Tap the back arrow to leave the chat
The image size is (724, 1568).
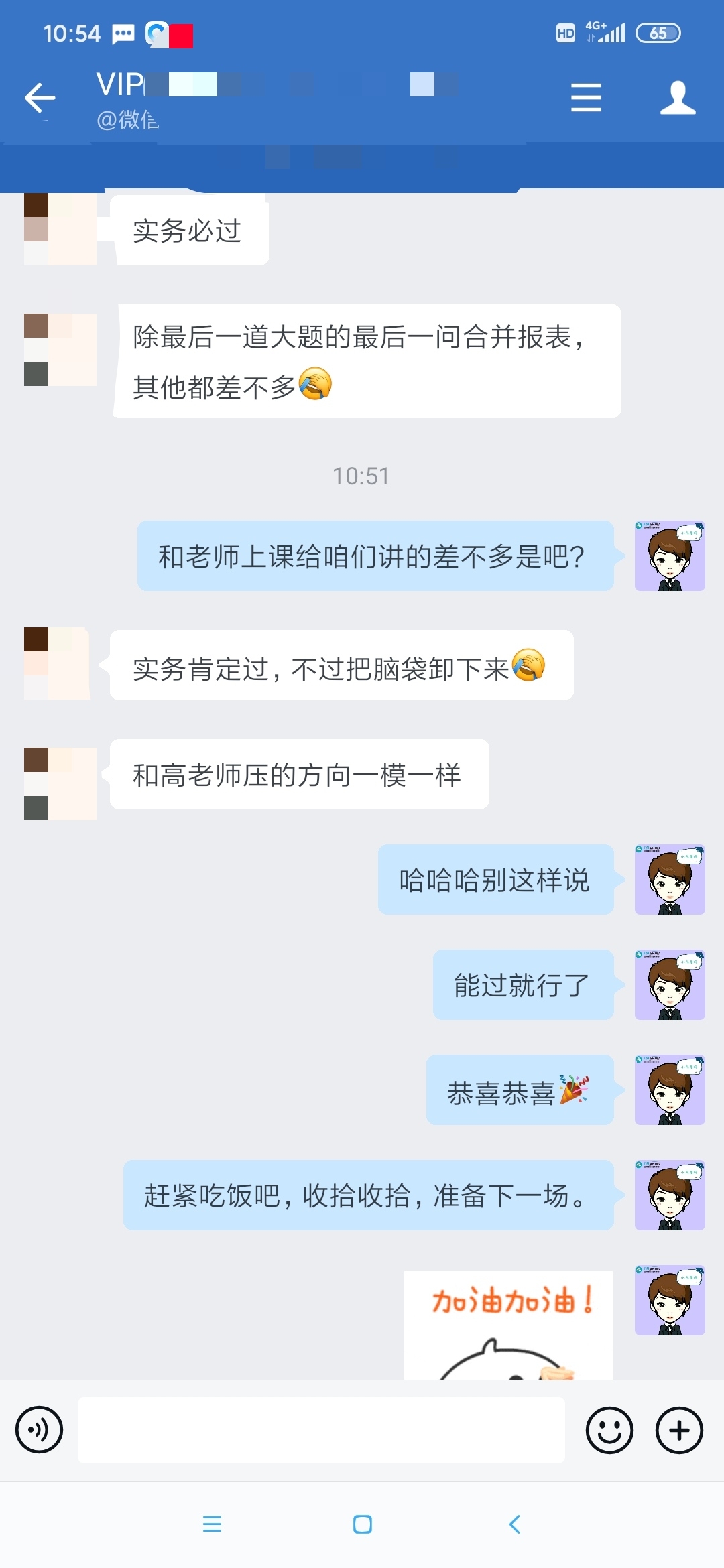pos(40,97)
